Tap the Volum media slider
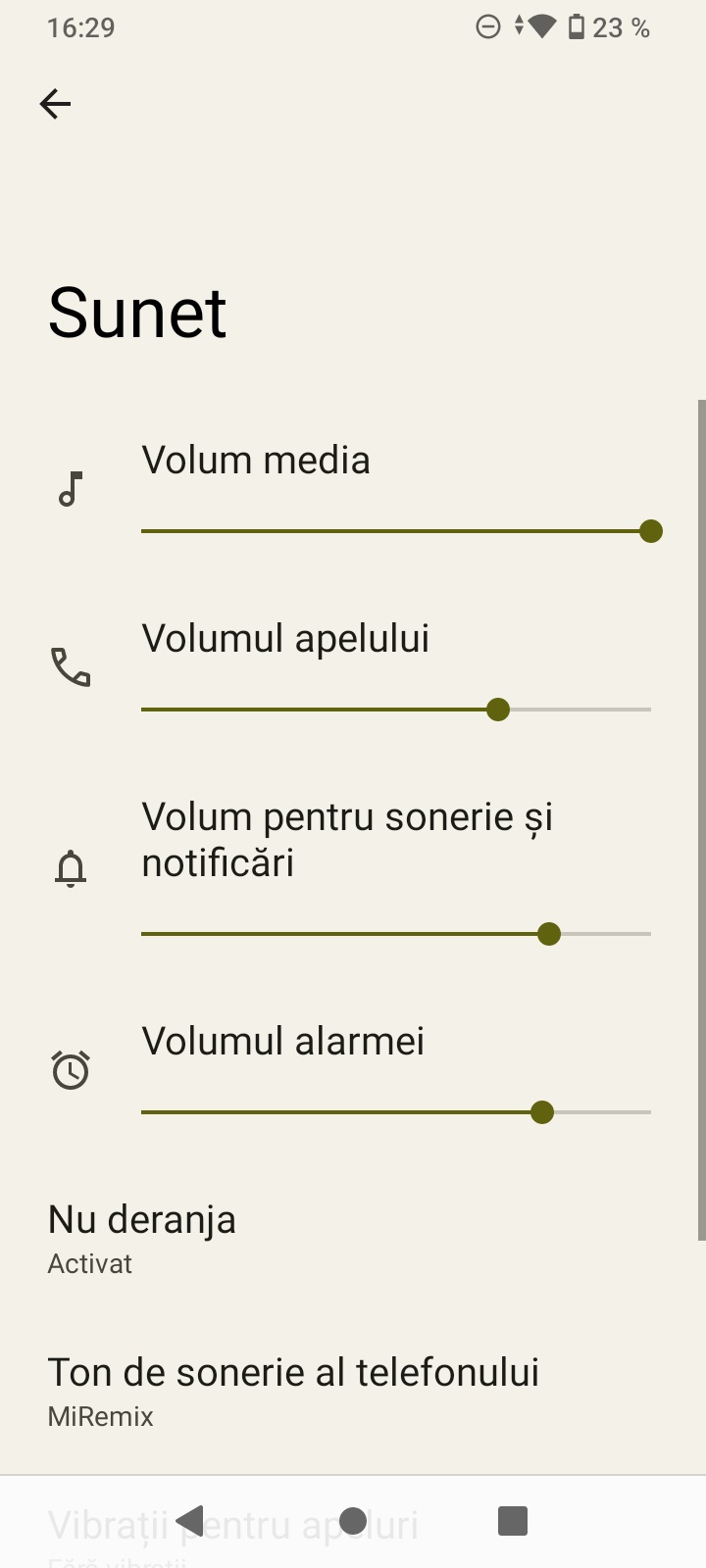706x1568 pixels. point(396,531)
